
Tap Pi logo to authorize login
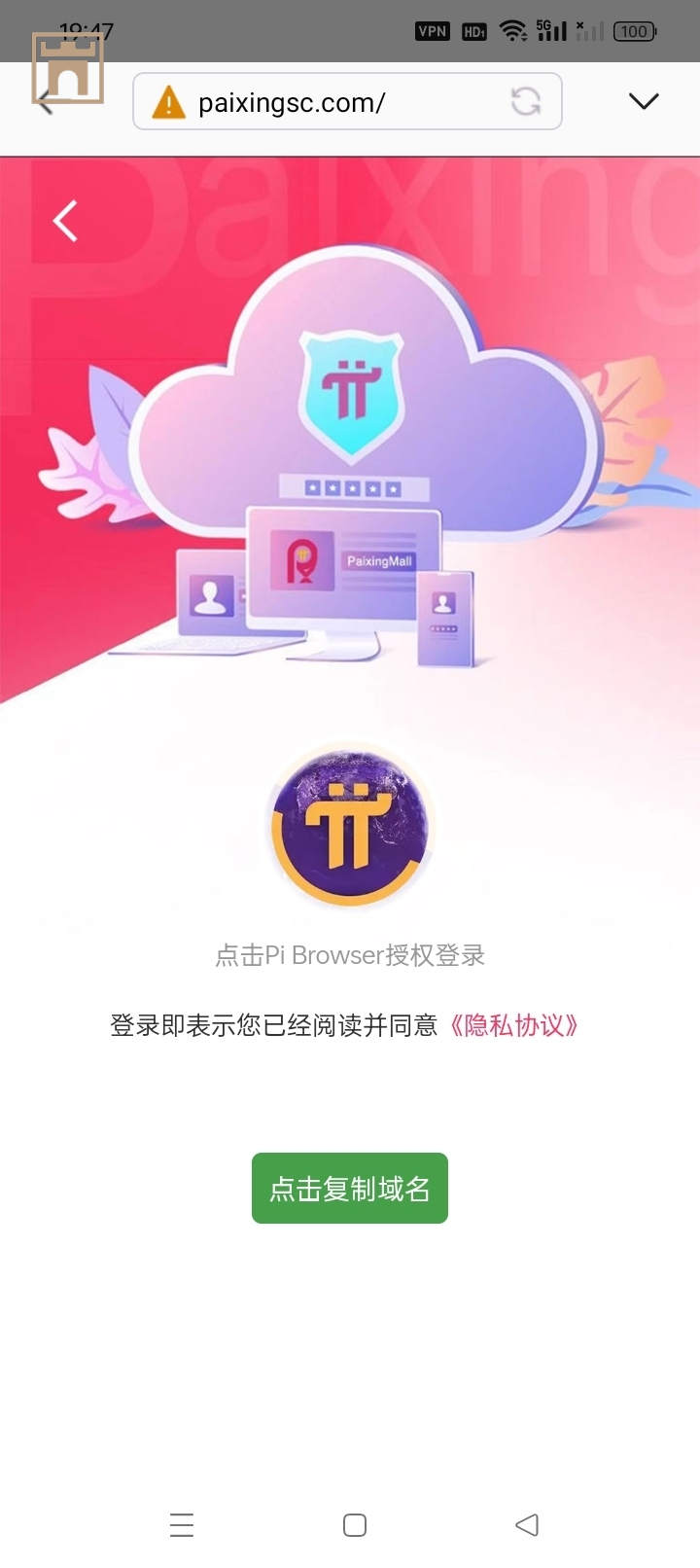coord(350,828)
